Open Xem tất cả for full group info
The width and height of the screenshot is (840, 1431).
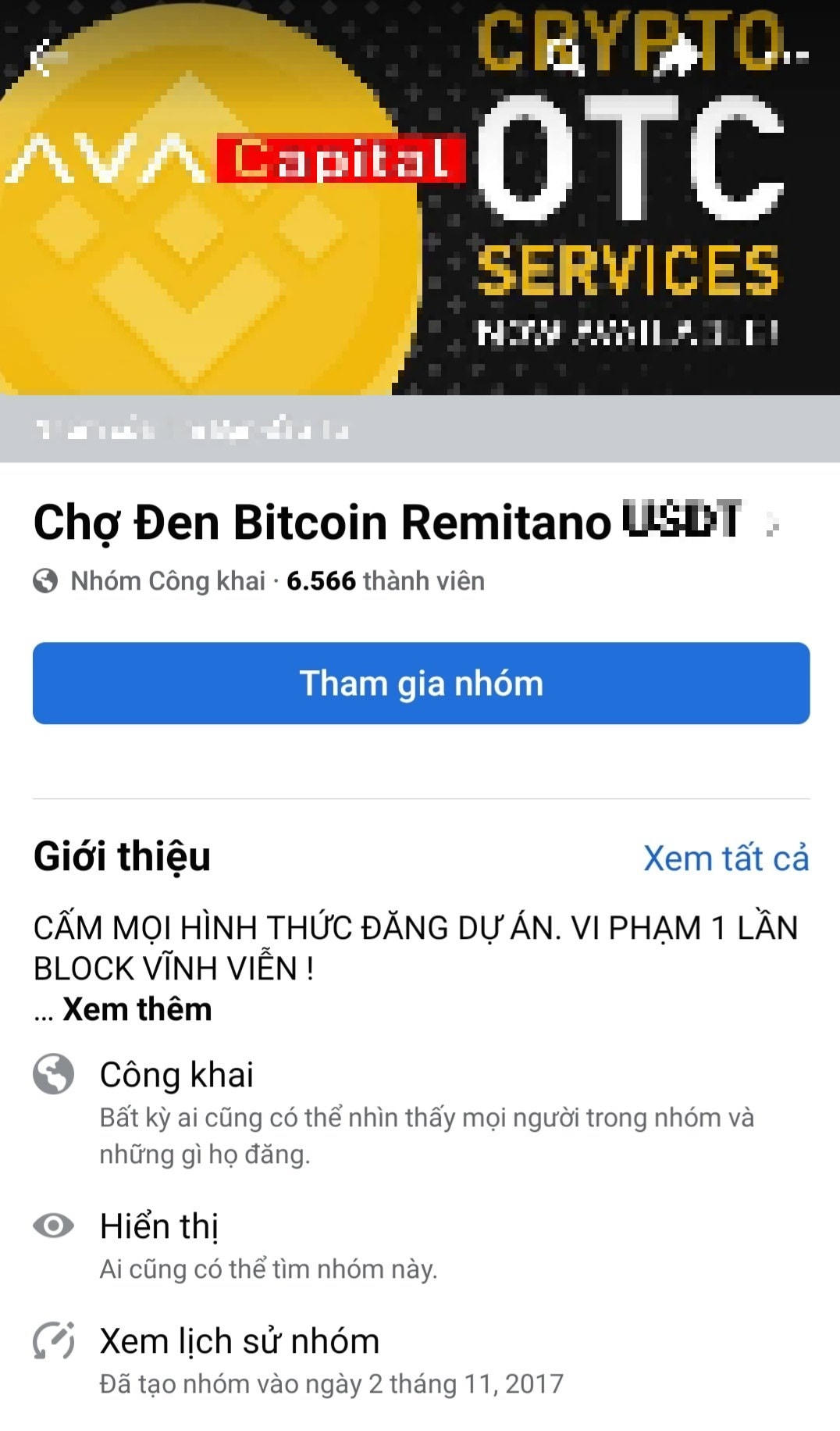pyautogui.click(x=725, y=859)
